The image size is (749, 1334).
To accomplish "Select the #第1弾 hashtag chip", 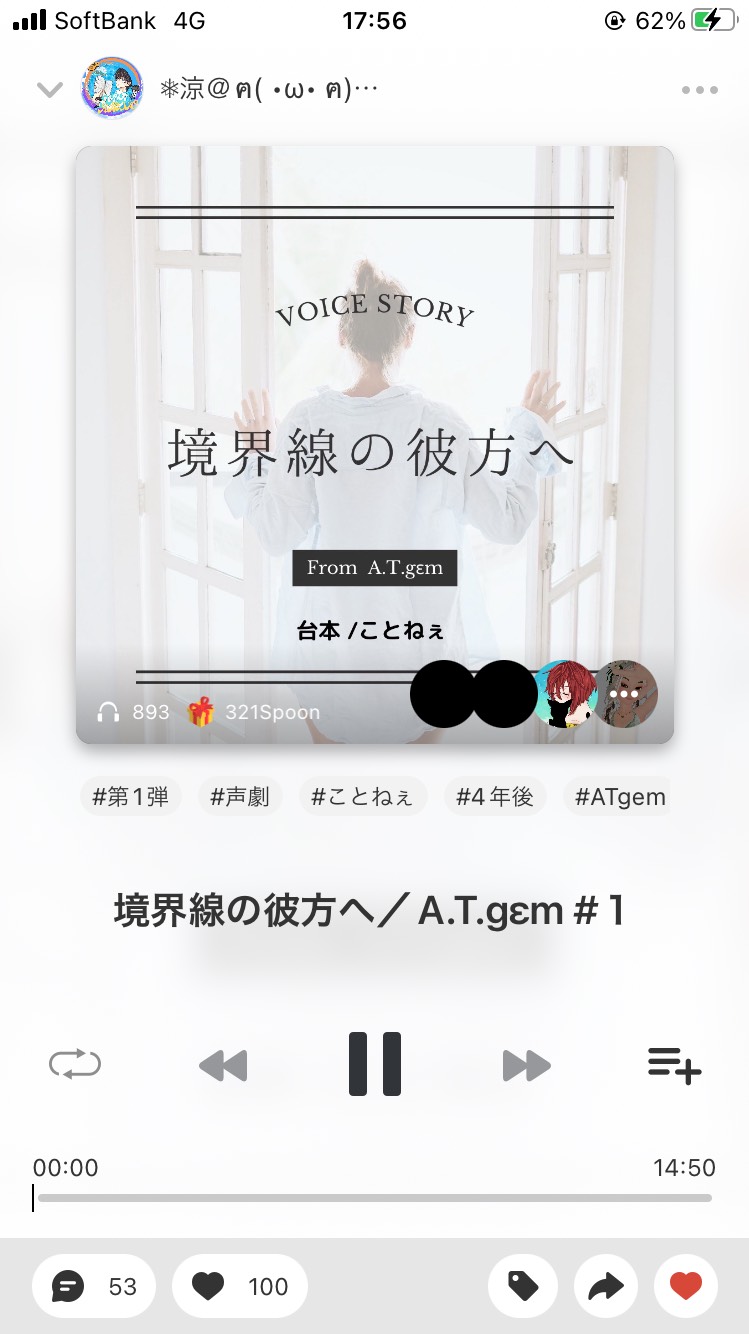I will click(131, 797).
